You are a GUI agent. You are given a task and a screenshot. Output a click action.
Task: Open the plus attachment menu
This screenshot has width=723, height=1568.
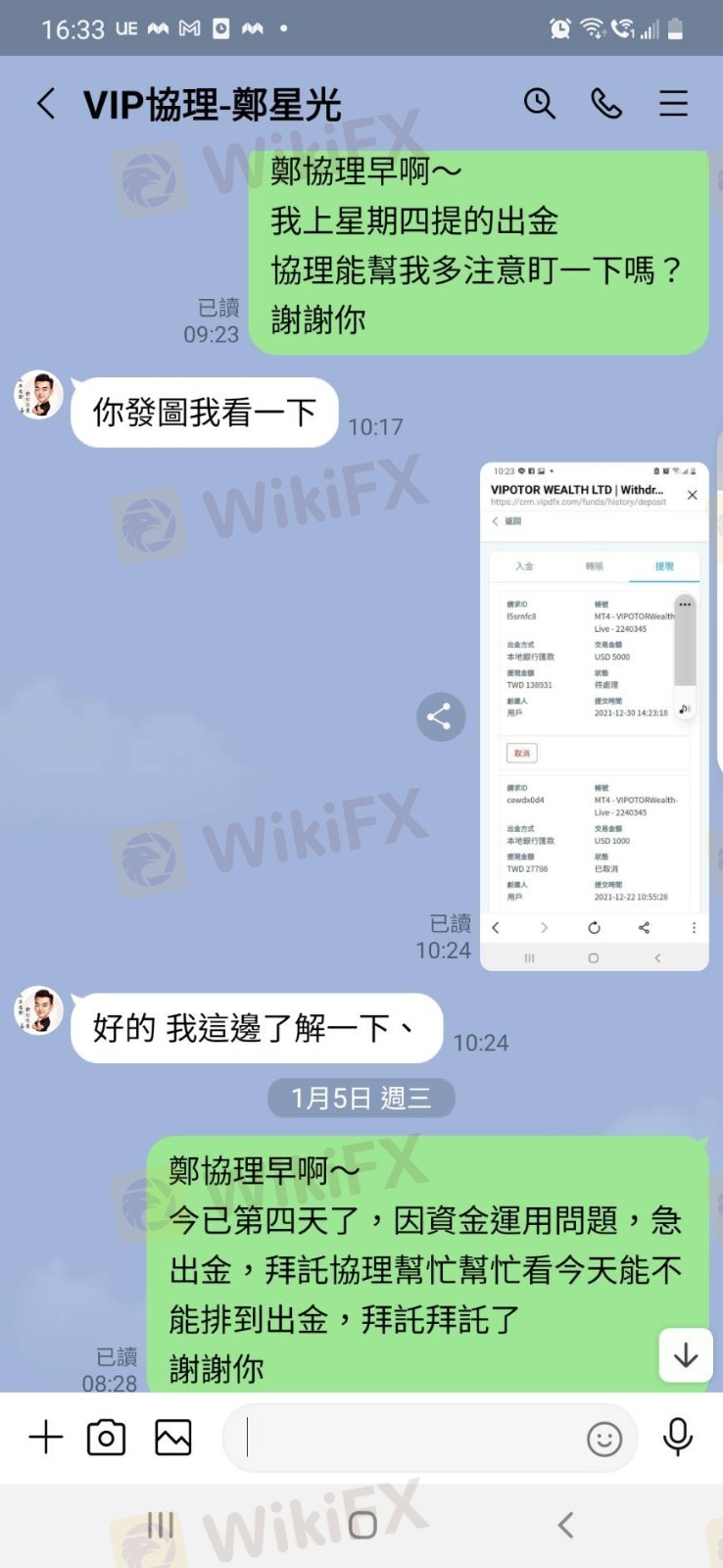[46, 1438]
